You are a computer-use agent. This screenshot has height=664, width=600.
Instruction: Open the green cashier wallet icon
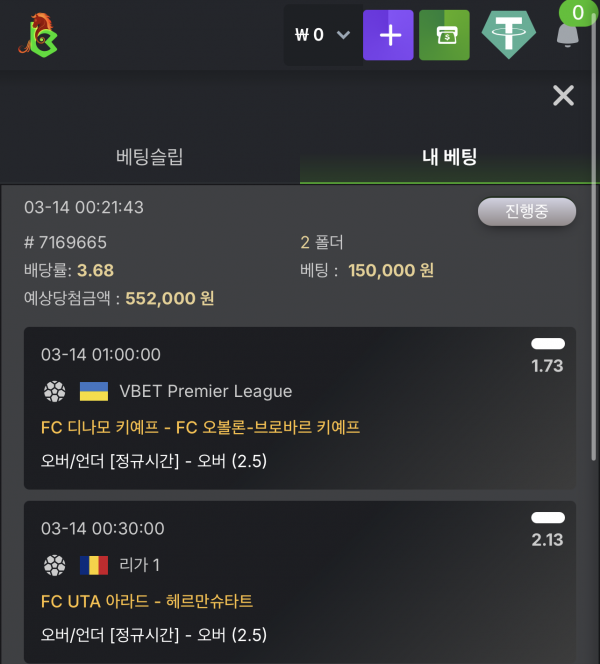tap(444, 35)
